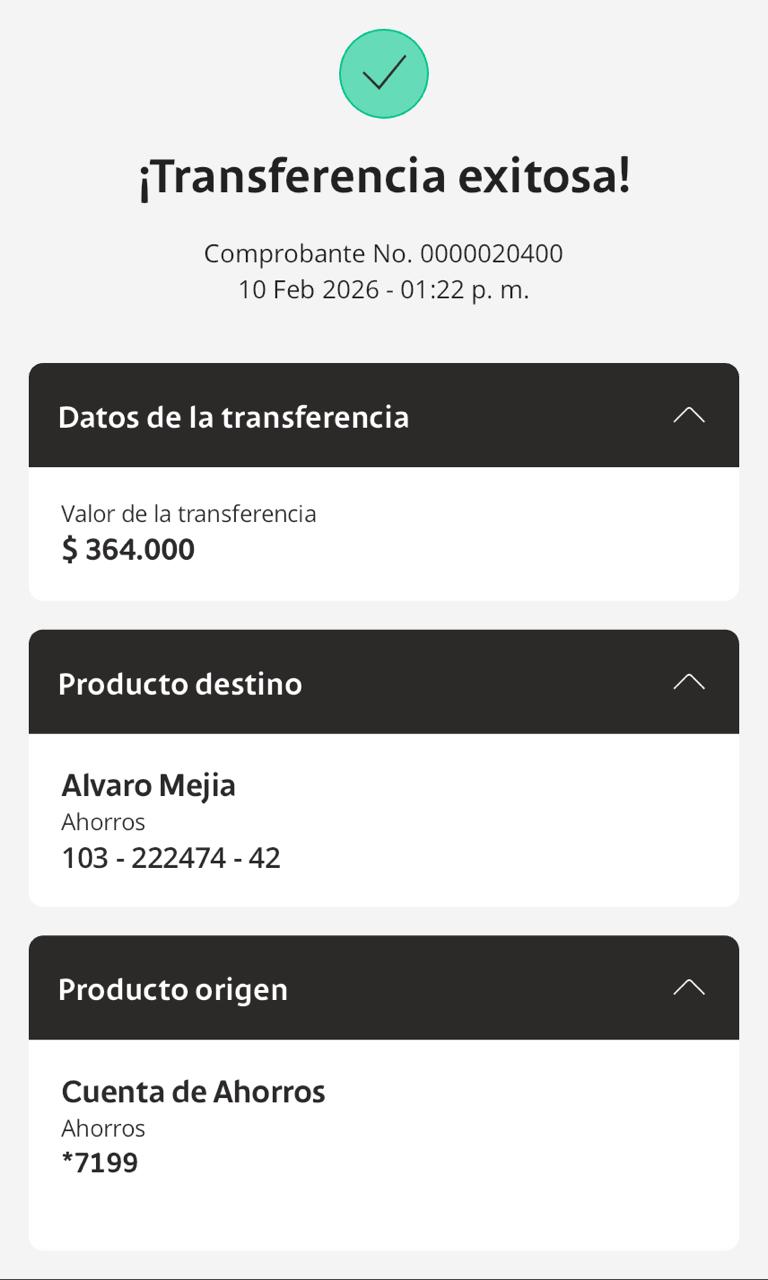Tap the collapse arrow beside Producto destino header
The image size is (768, 1280).
688,682
